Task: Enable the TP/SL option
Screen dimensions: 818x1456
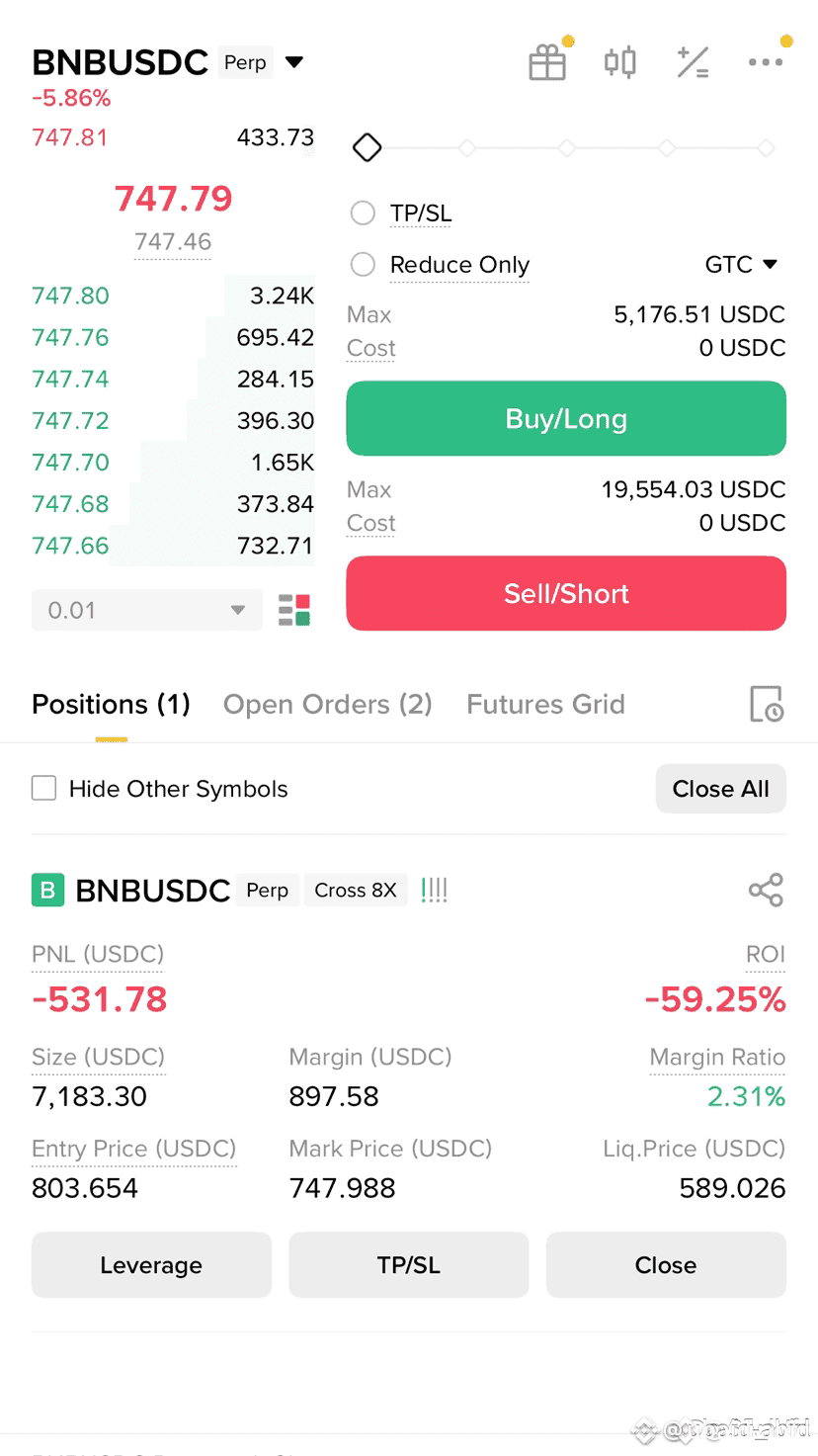Action: click(364, 213)
